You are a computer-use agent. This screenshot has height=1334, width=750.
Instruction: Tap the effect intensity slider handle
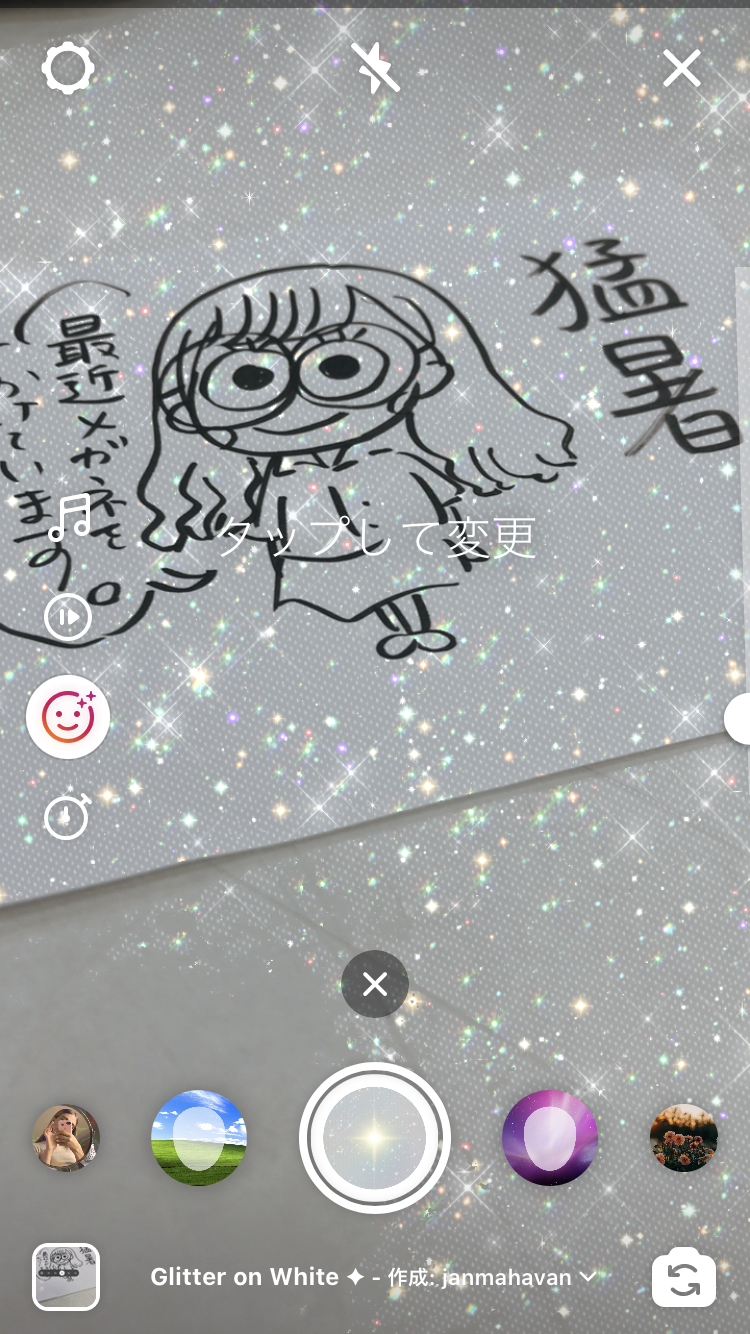738,718
